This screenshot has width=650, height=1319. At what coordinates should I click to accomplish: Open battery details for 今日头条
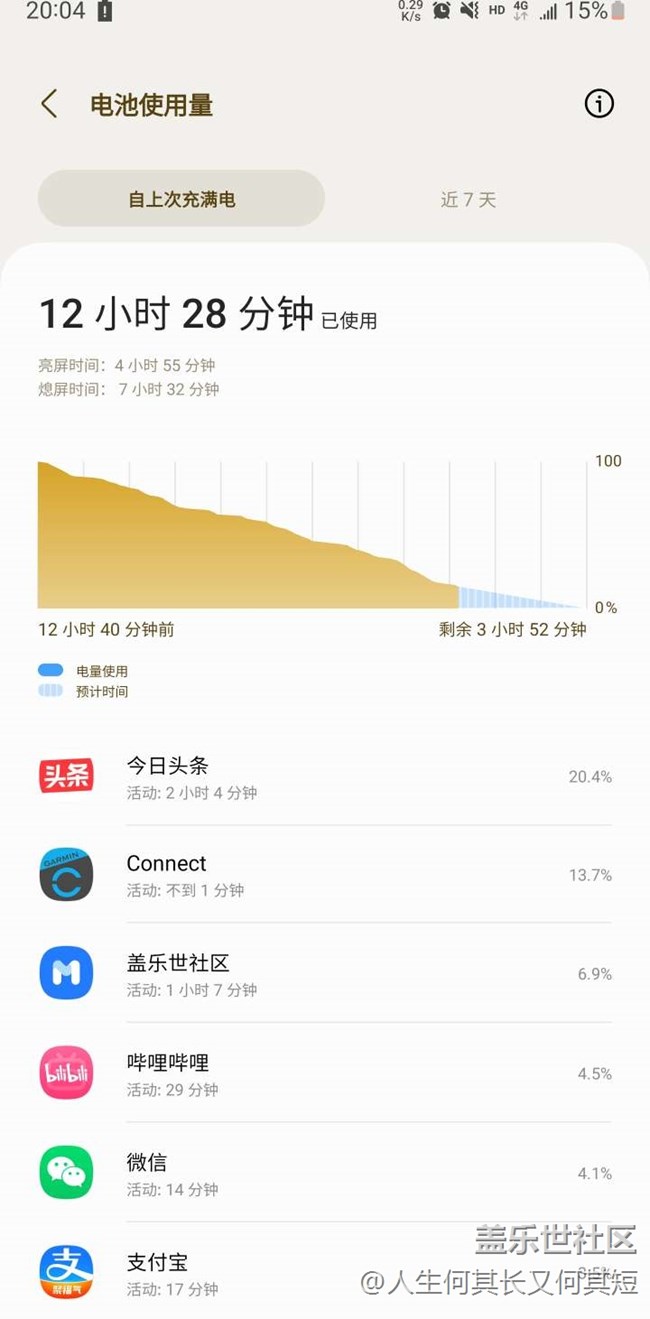pos(325,777)
